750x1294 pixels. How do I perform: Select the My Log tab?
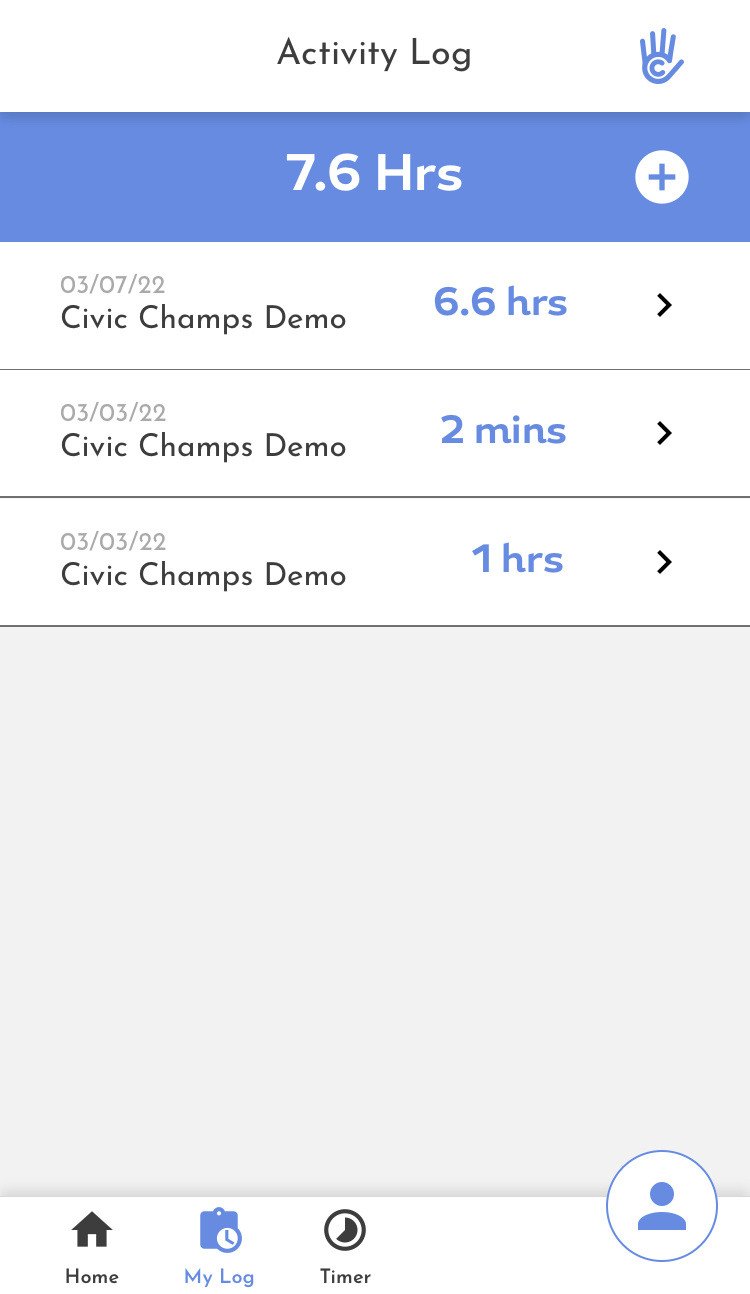[x=219, y=1247]
